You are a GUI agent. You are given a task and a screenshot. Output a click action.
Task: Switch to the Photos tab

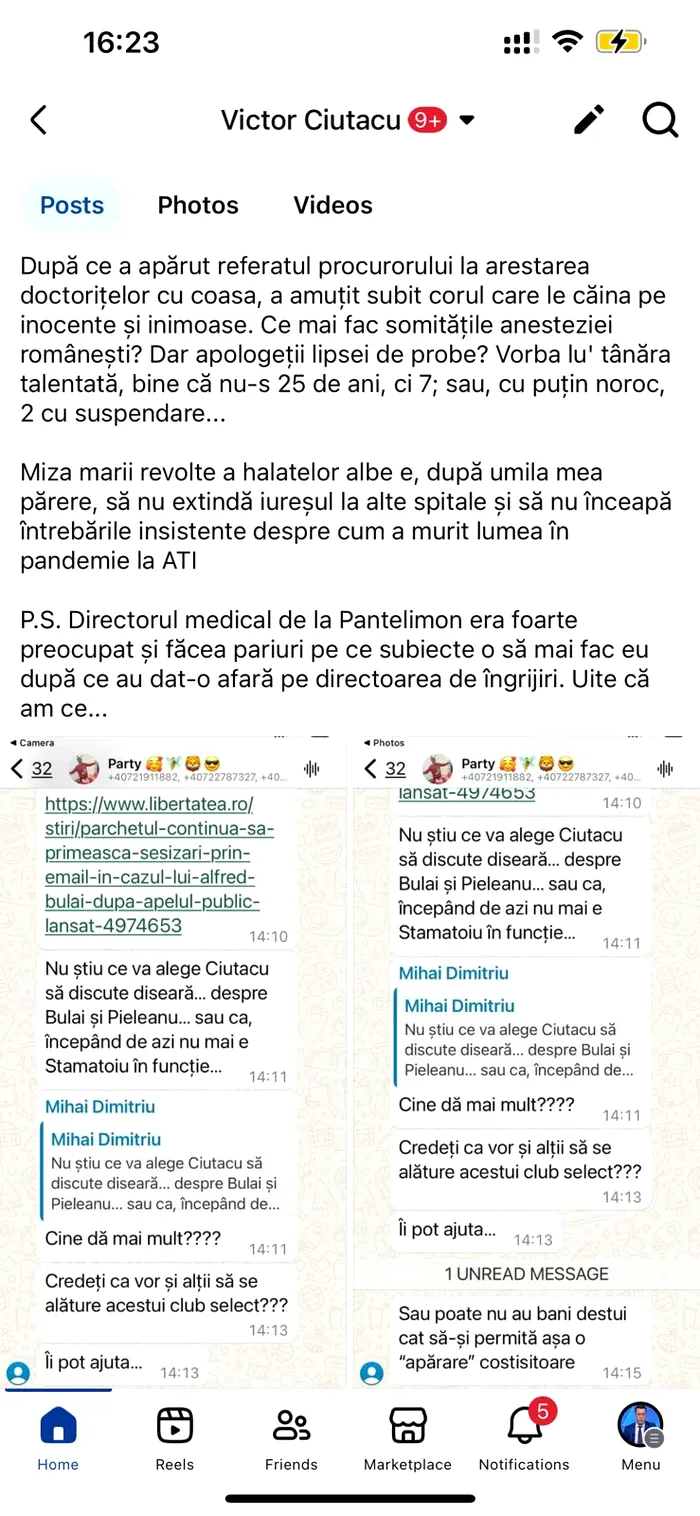(x=198, y=205)
